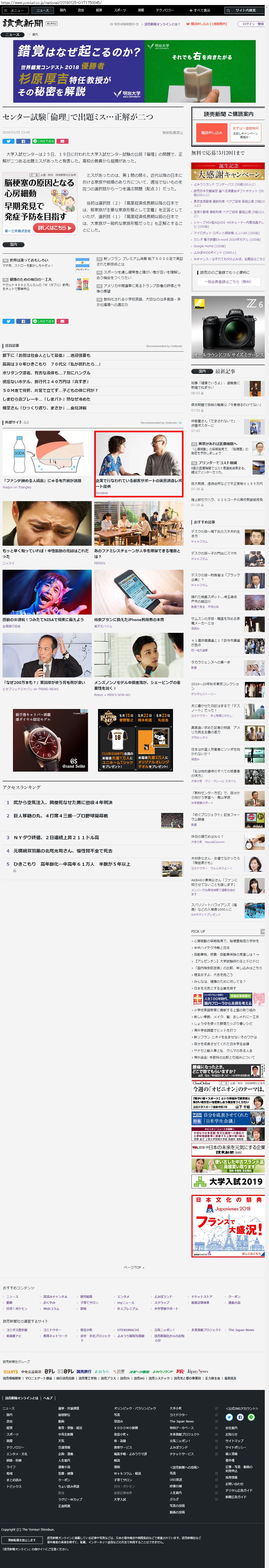Open the サイト内検索 search box
This screenshot has width=269, height=1568.
pos(244,10)
